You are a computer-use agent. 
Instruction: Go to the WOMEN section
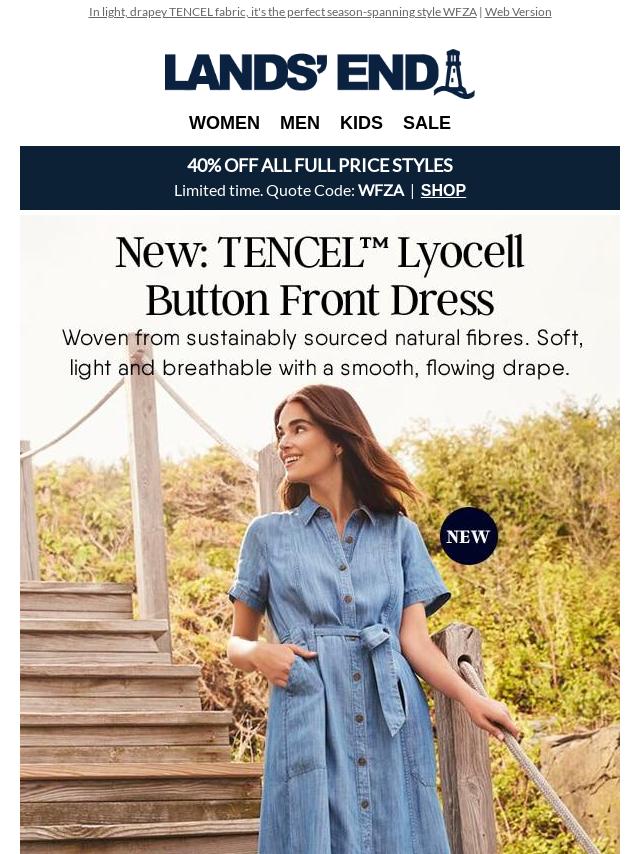pyautogui.click(x=224, y=123)
